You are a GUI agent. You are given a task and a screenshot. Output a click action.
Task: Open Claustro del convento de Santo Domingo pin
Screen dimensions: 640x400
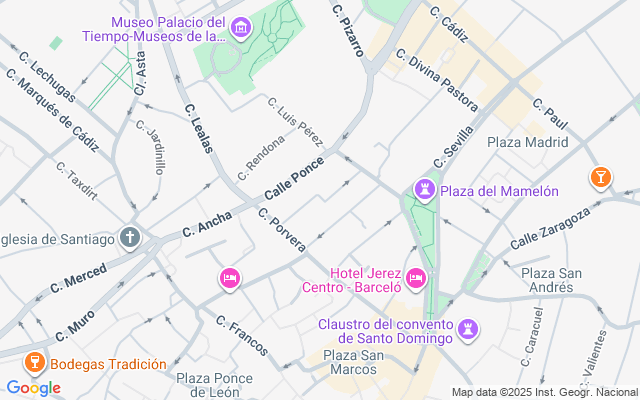[x=467, y=328]
